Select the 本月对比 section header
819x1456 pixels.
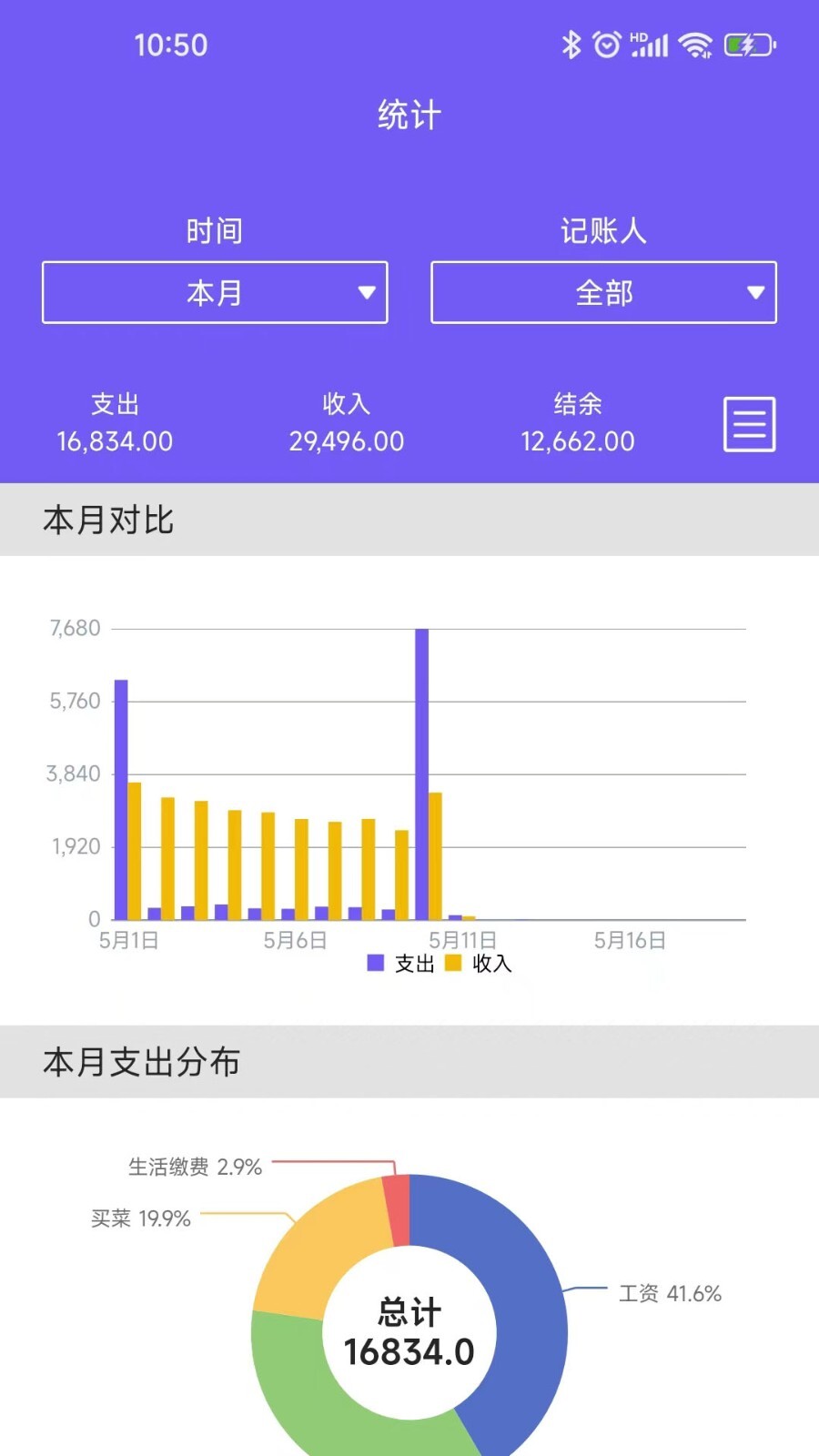click(x=108, y=521)
